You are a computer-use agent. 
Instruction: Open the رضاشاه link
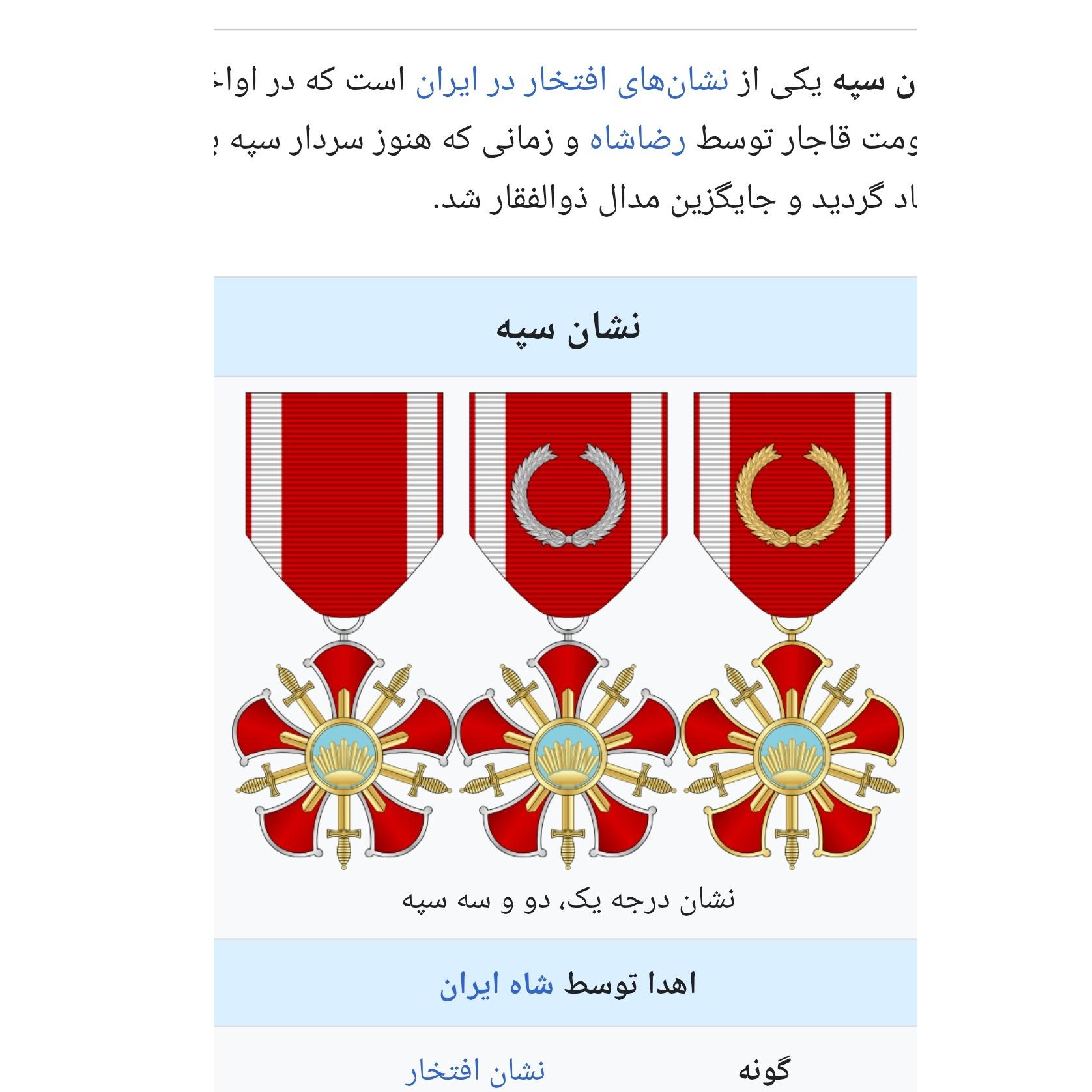click(x=637, y=141)
